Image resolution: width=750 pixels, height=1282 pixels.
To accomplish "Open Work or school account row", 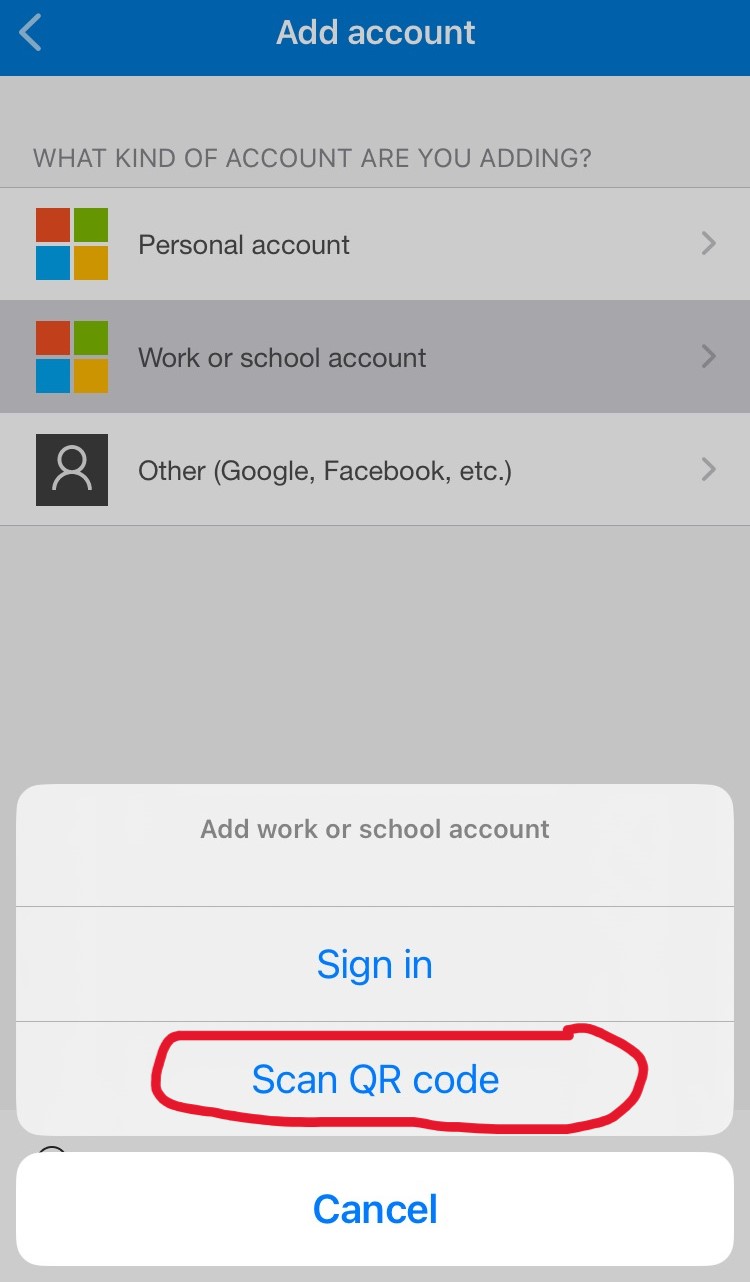I will coord(375,357).
